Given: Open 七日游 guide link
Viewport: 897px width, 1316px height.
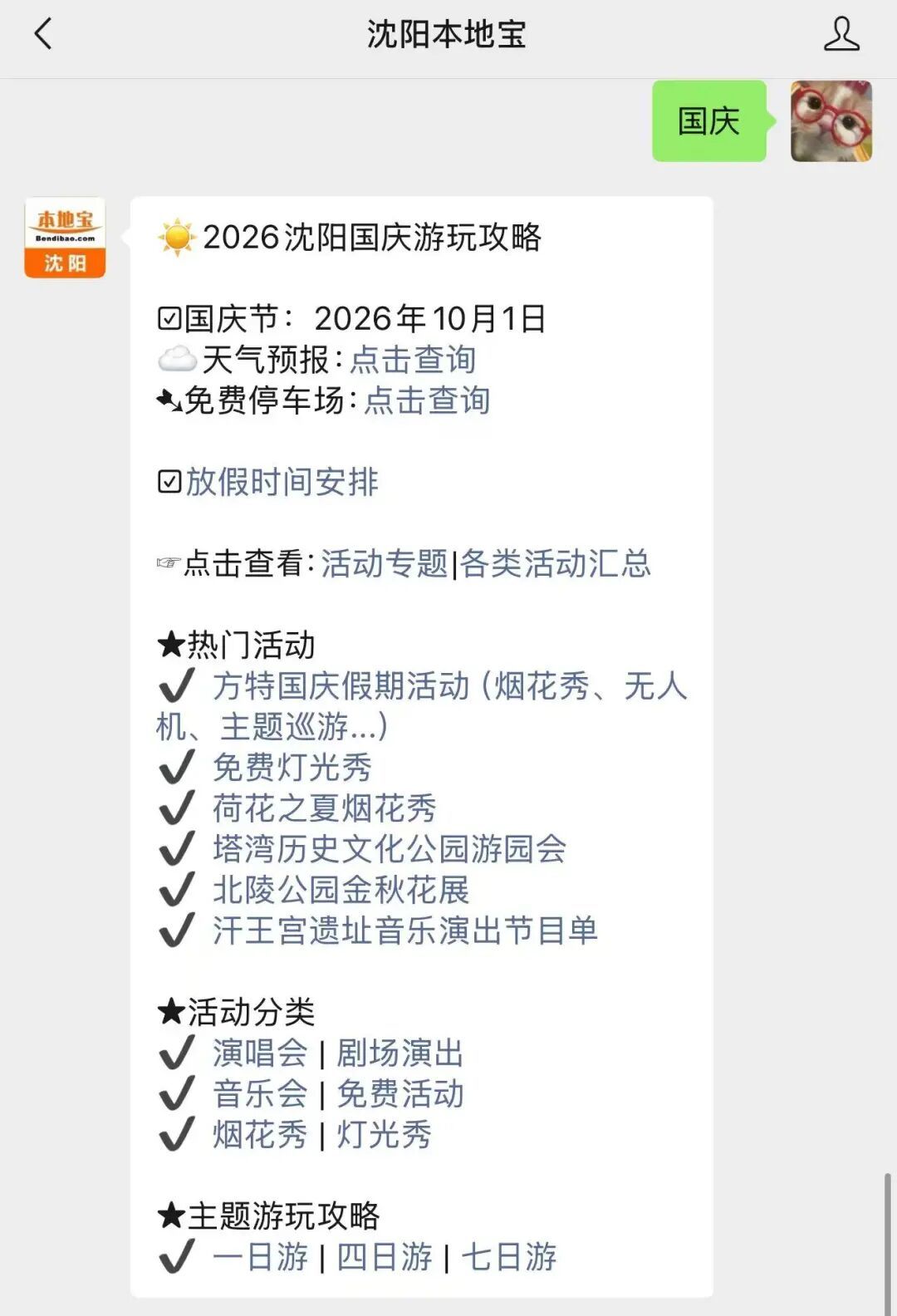Looking at the screenshot, I should pos(509,1256).
